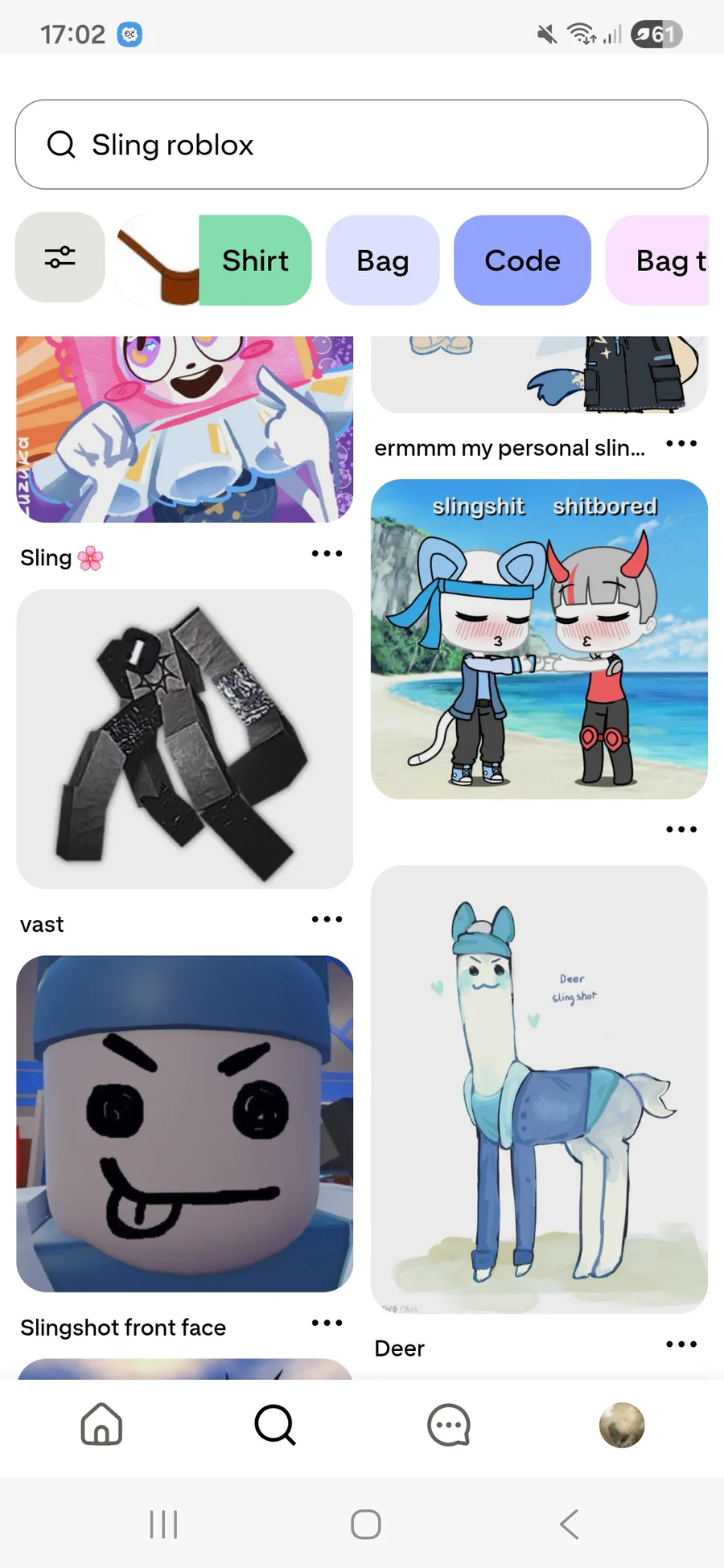Open the profile tab avatar

tap(622, 1425)
